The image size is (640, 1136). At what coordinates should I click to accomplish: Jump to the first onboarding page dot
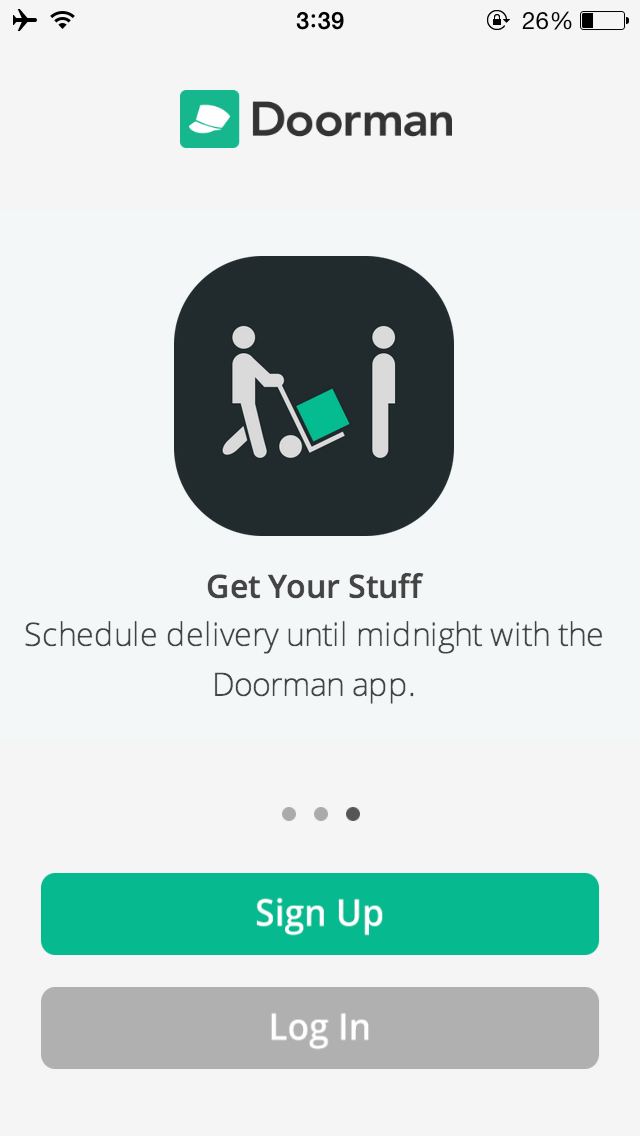click(x=289, y=814)
